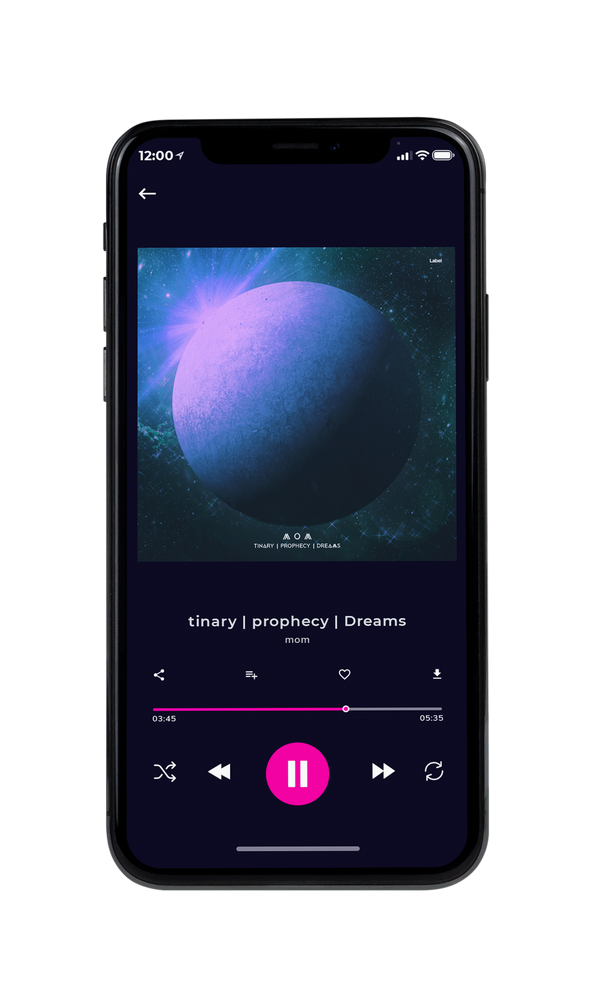Tap the playback progress bar
This screenshot has height=1000, width=600.
[297, 709]
